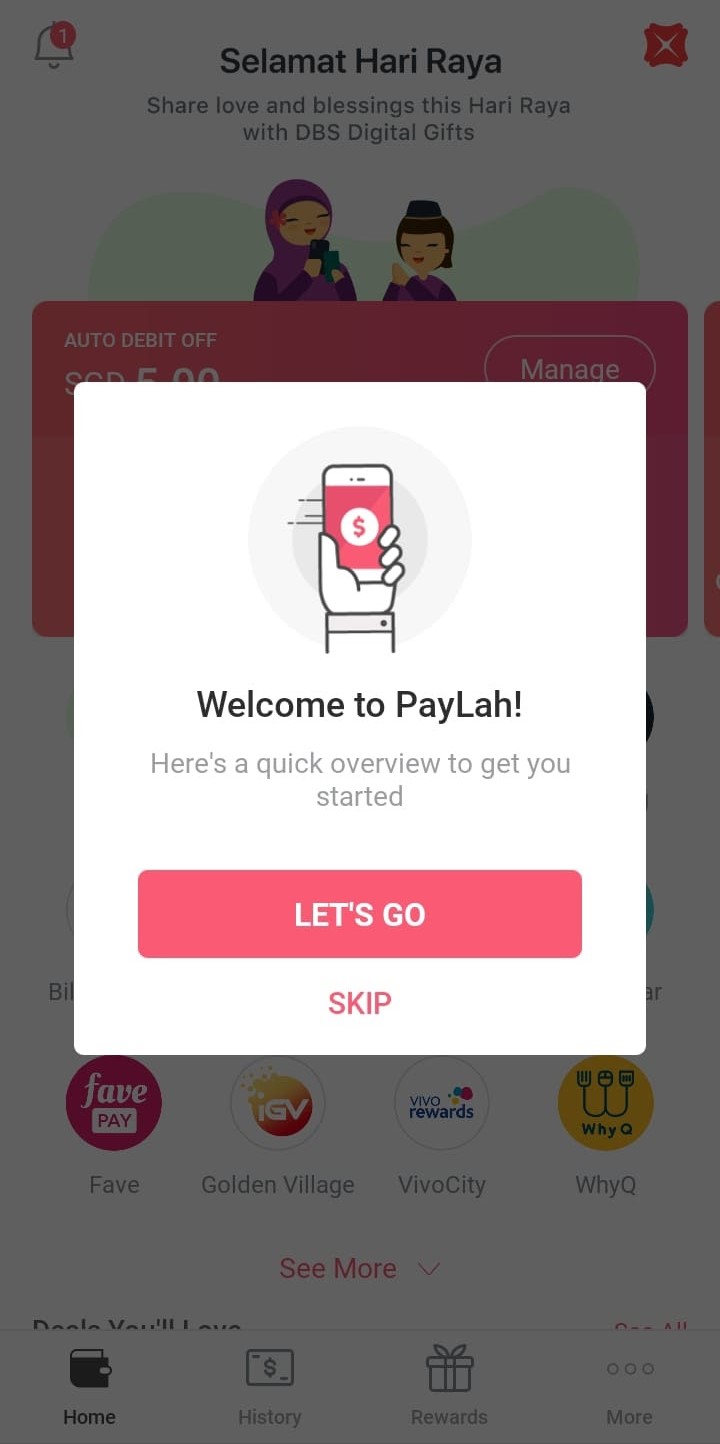The image size is (720, 1444).
Task: Expand See More merchants
Action: [x=359, y=1268]
